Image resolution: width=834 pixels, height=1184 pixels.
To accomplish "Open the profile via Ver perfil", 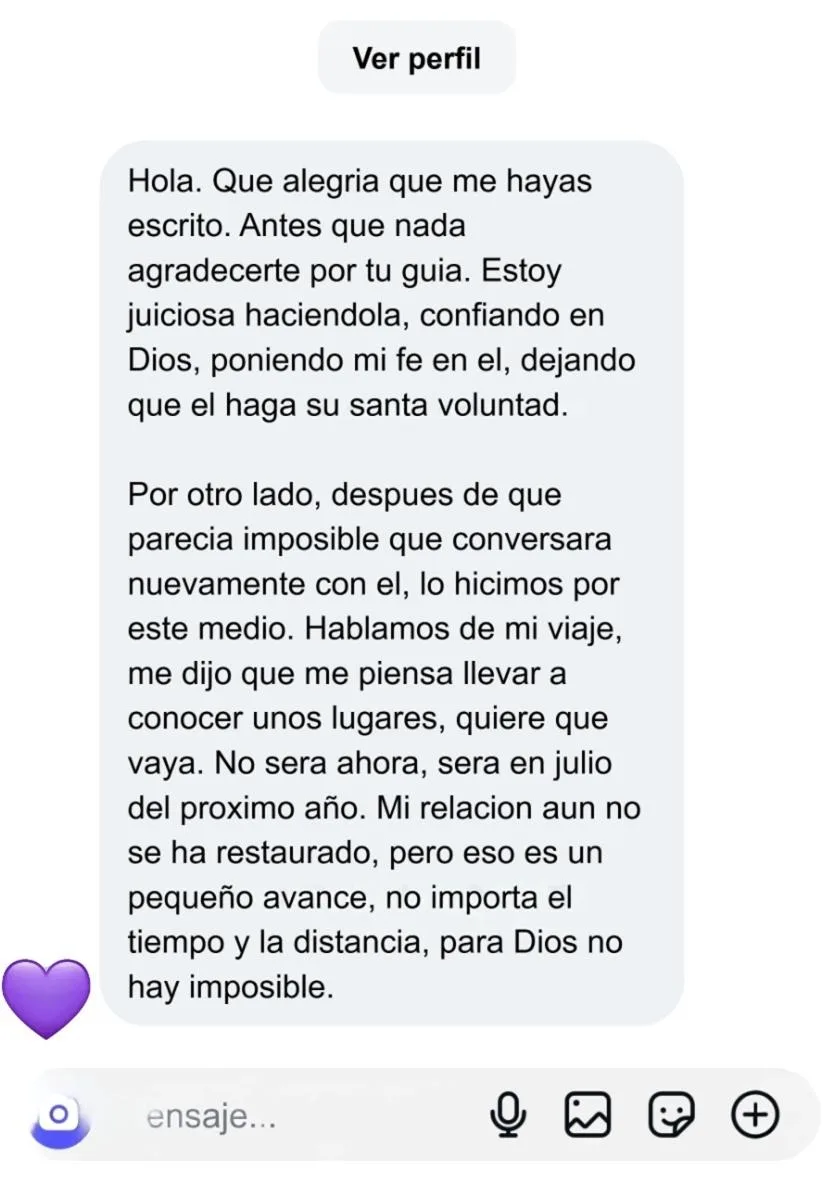I will 416,58.
